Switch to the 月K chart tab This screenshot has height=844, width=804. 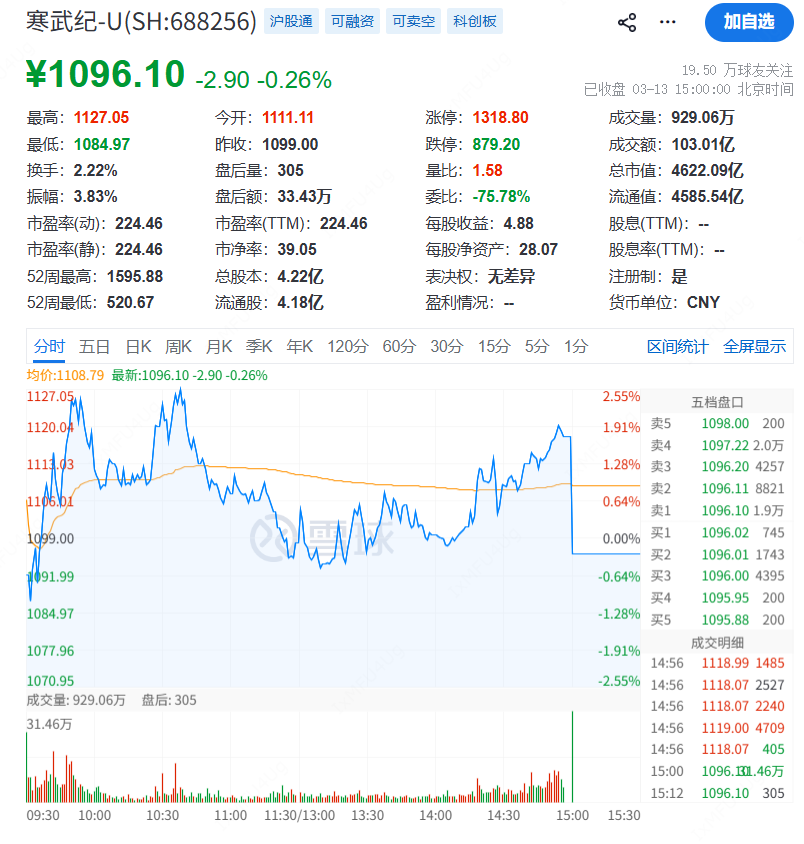(218, 346)
